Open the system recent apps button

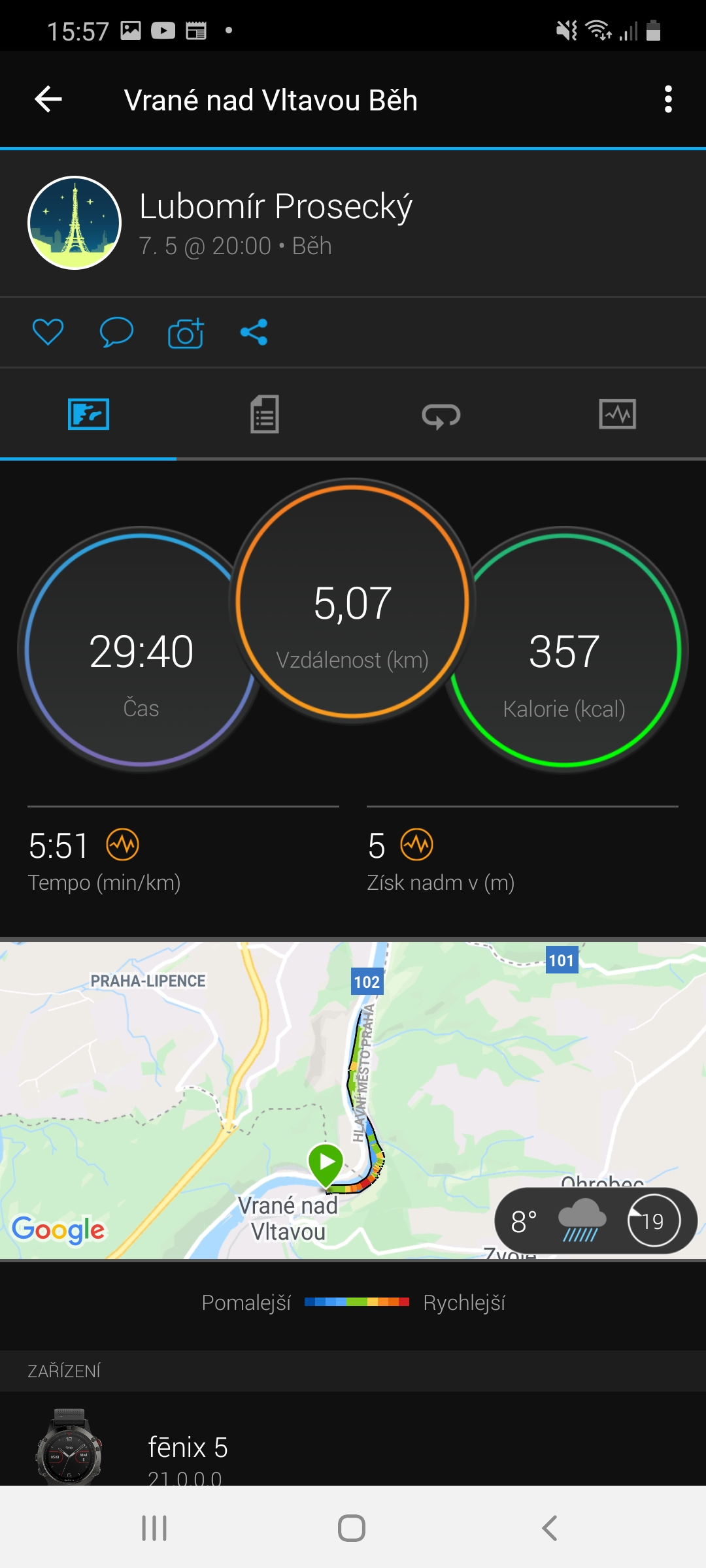pyautogui.click(x=154, y=1528)
